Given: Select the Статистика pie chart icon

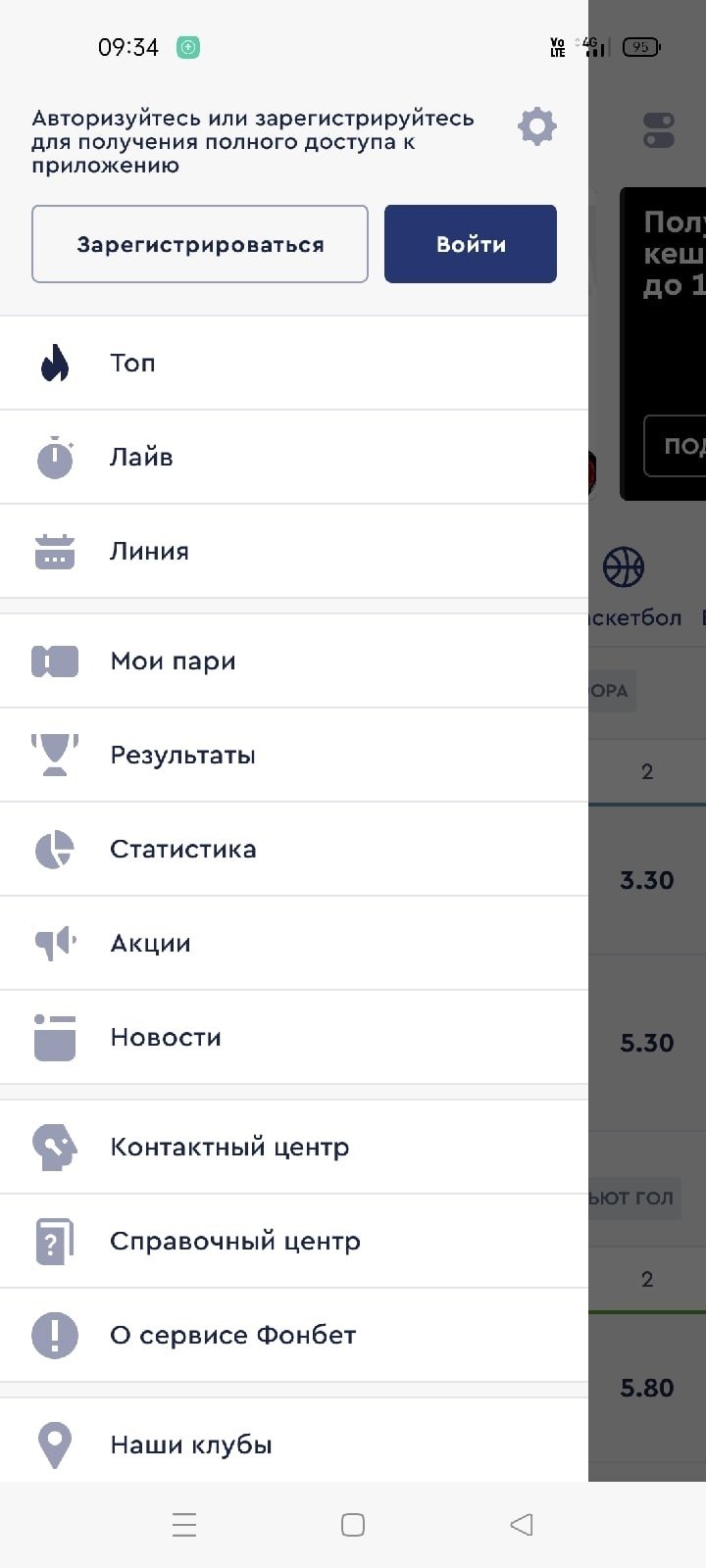Looking at the screenshot, I should click(x=54, y=849).
